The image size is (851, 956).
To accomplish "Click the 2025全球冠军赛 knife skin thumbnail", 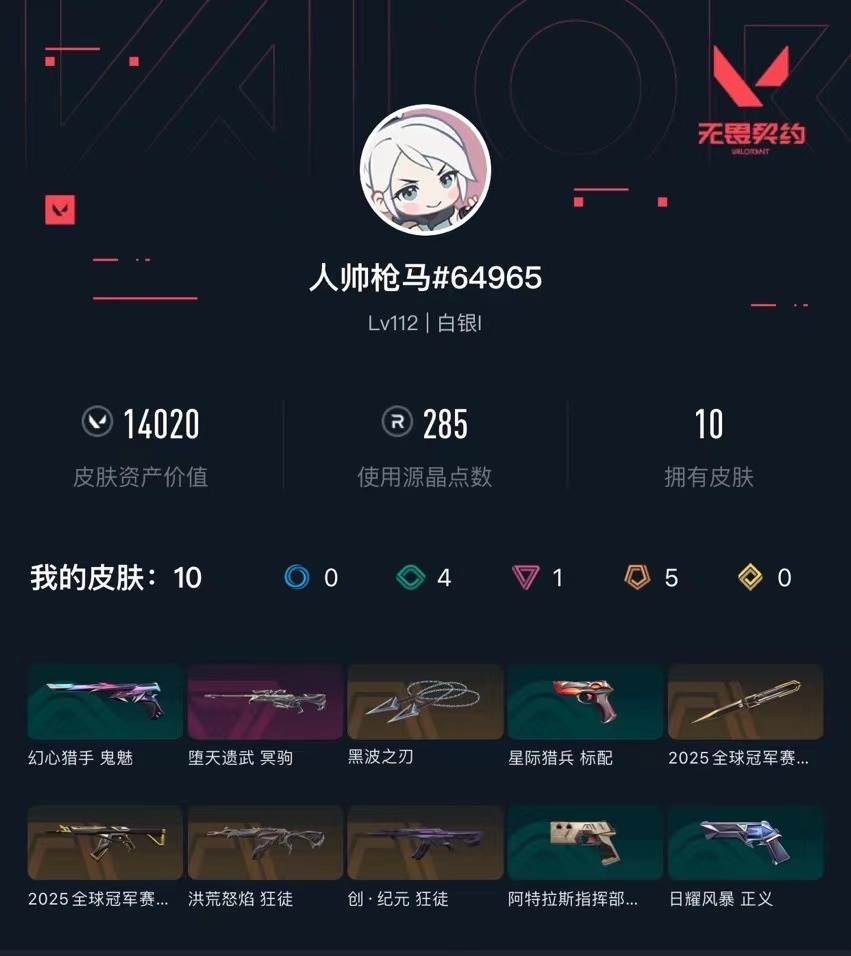I will click(747, 701).
